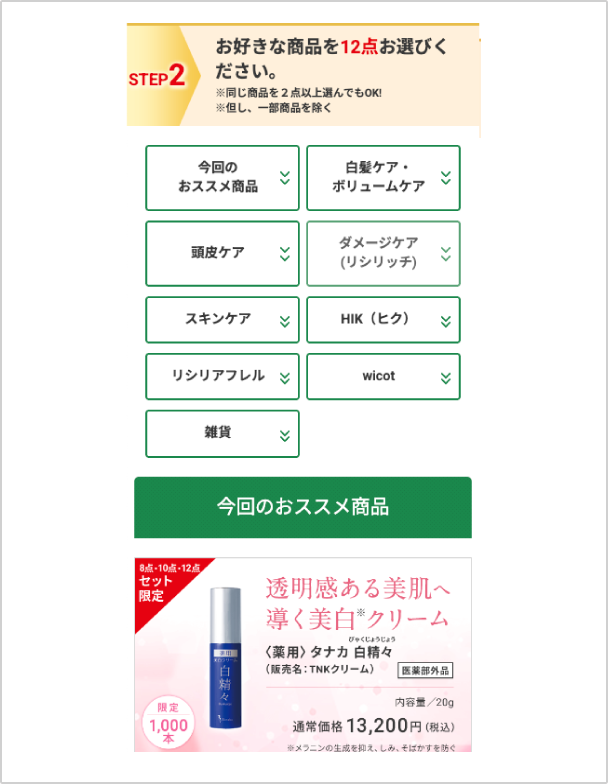
Task: Jump to 今回のおススメ商品 category
Action: (x=222, y=178)
